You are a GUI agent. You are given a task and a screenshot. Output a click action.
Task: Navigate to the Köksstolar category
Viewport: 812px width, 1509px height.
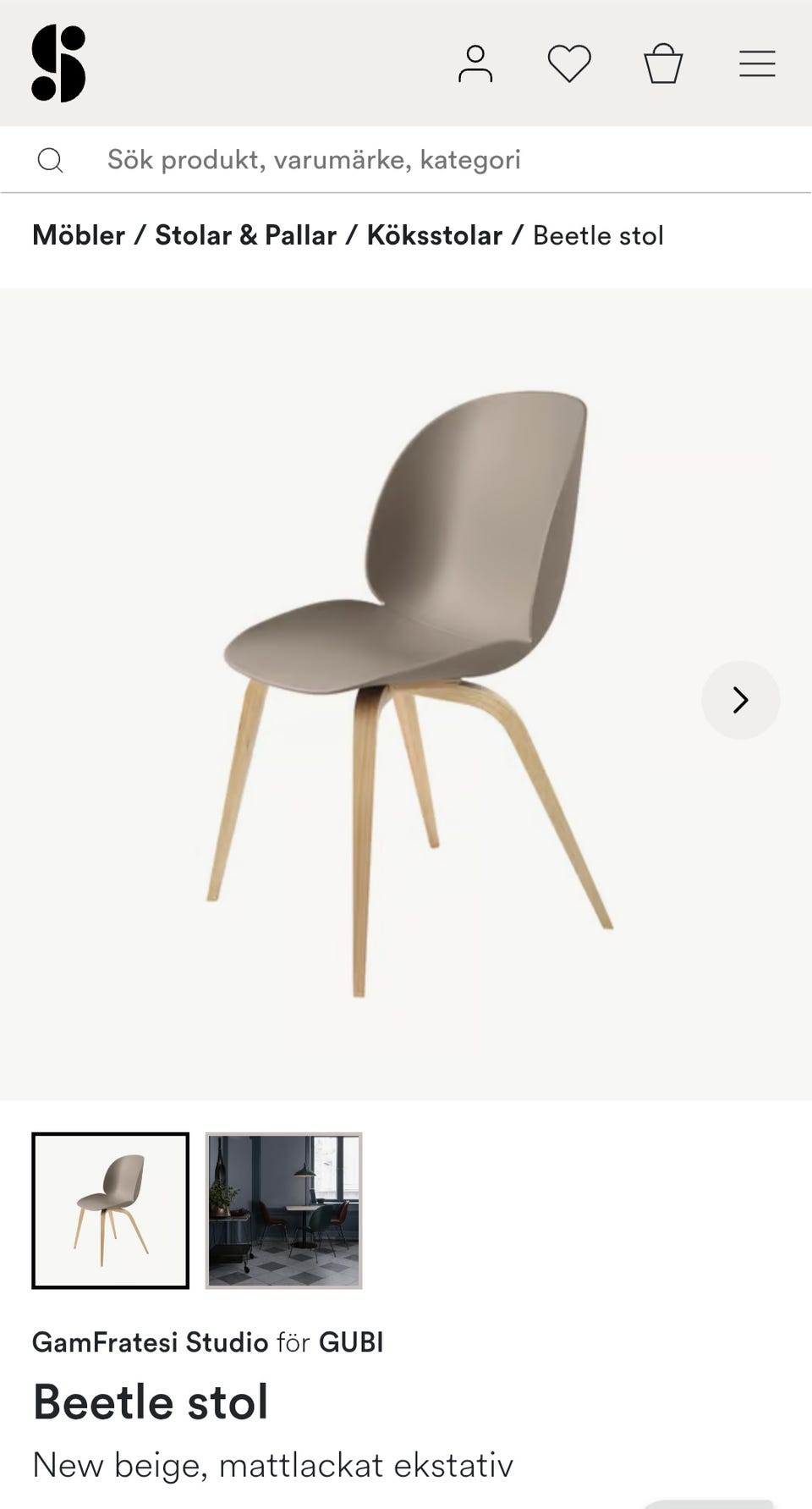pyautogui.click(x=434, y=235)
